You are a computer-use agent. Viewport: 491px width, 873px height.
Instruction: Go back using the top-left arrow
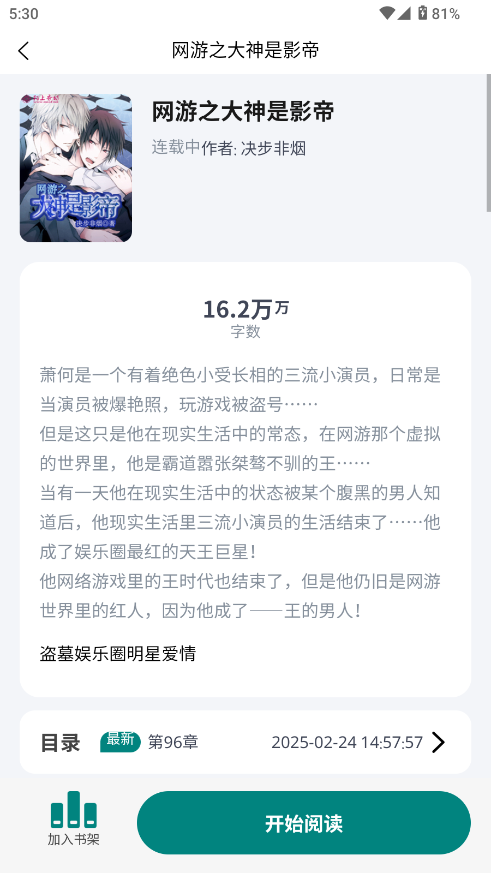[x=23, y=51]
